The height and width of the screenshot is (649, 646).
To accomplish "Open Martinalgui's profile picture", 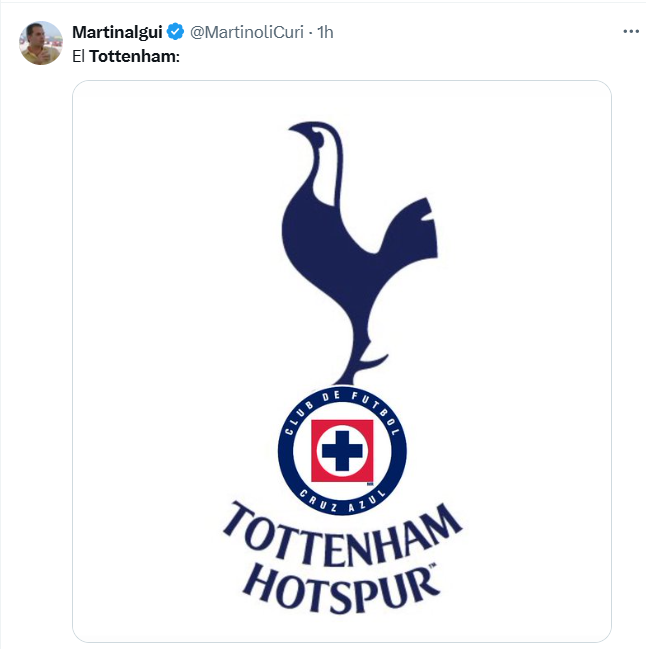I will point(41,43).
